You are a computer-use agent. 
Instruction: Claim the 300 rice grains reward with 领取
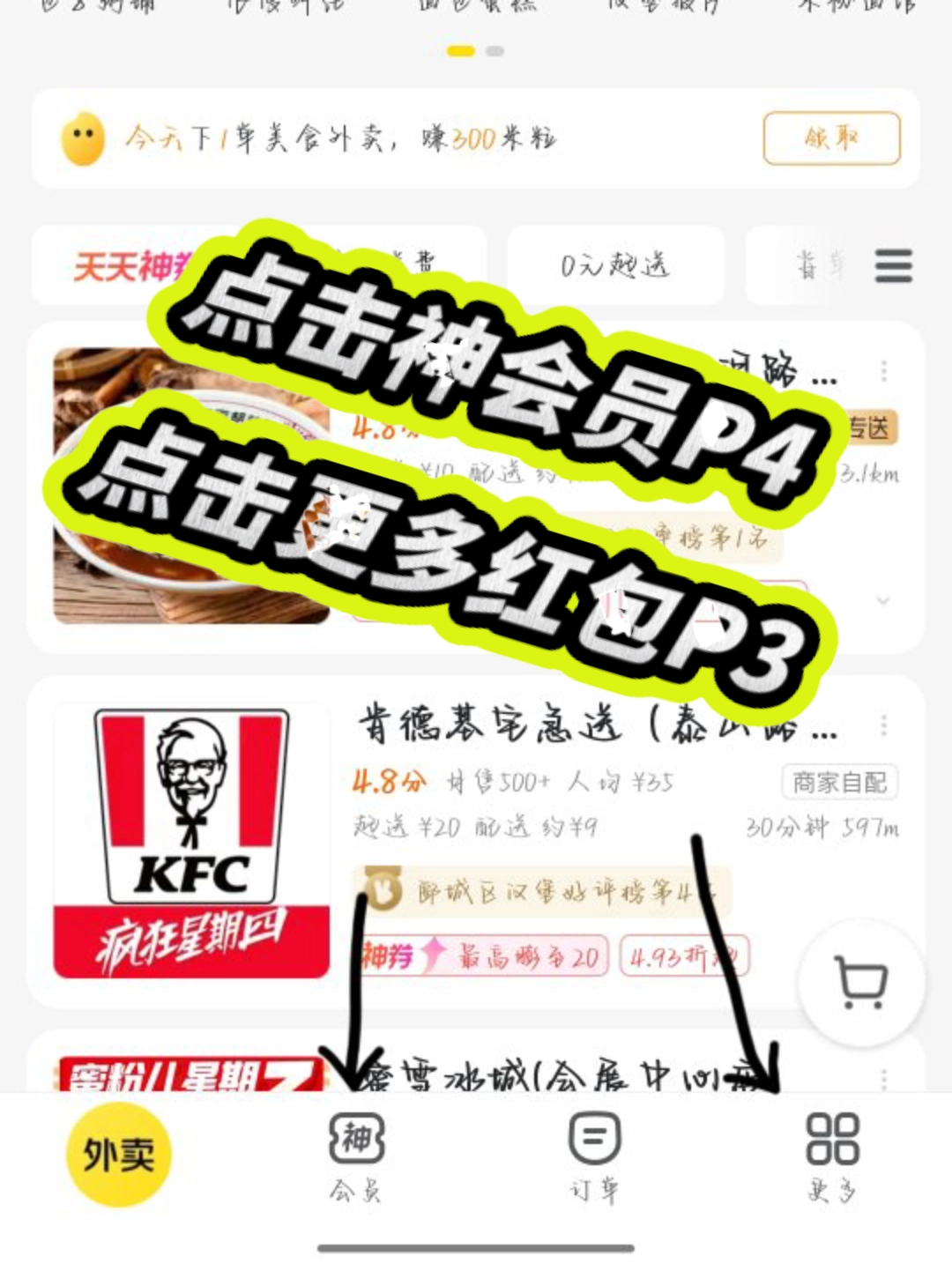[831, 138]
